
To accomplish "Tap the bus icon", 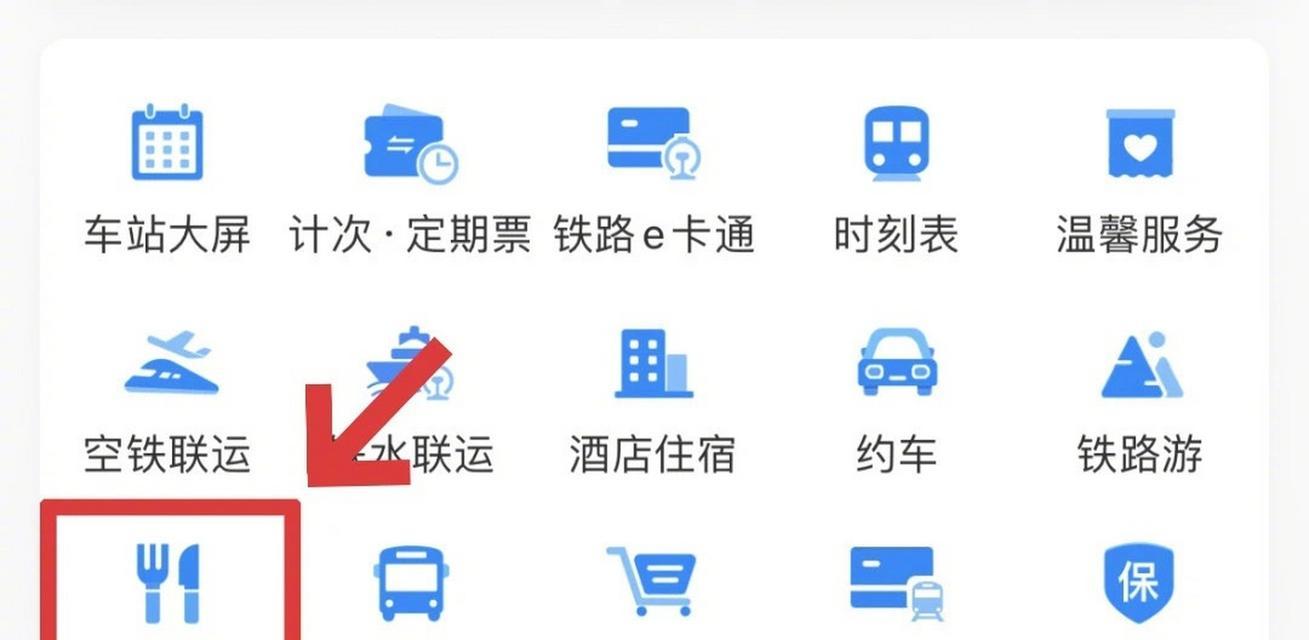I will (409, 582).
